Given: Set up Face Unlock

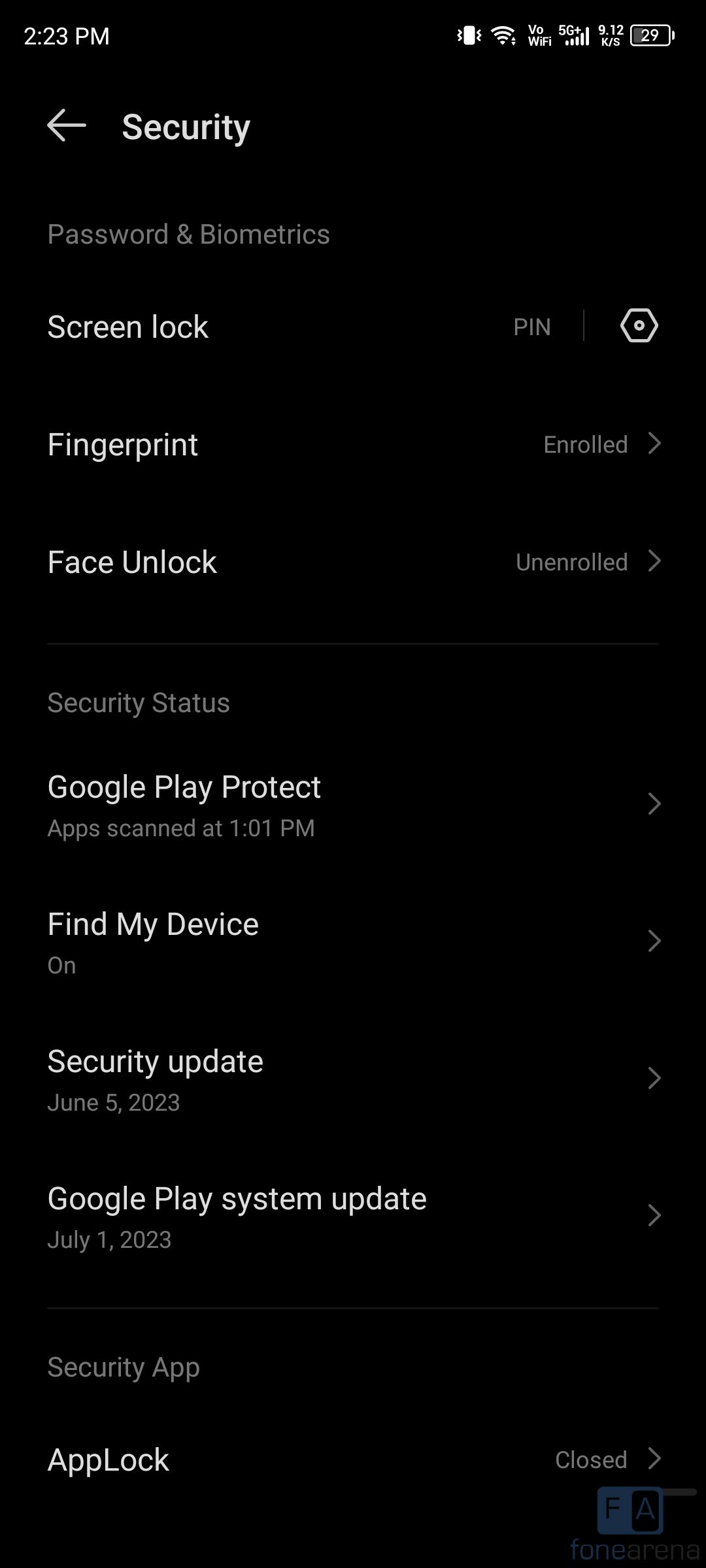Looking at the screenshot, I should 353,563.
